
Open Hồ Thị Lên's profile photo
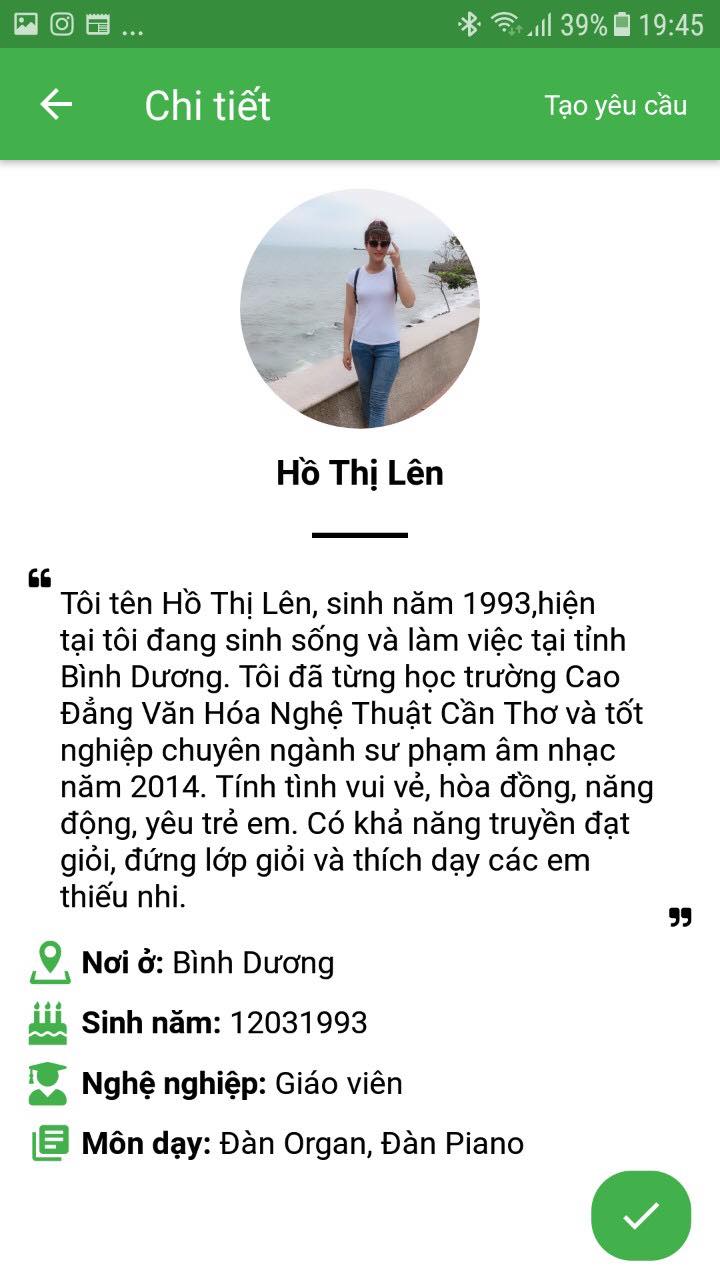point(360,309)
